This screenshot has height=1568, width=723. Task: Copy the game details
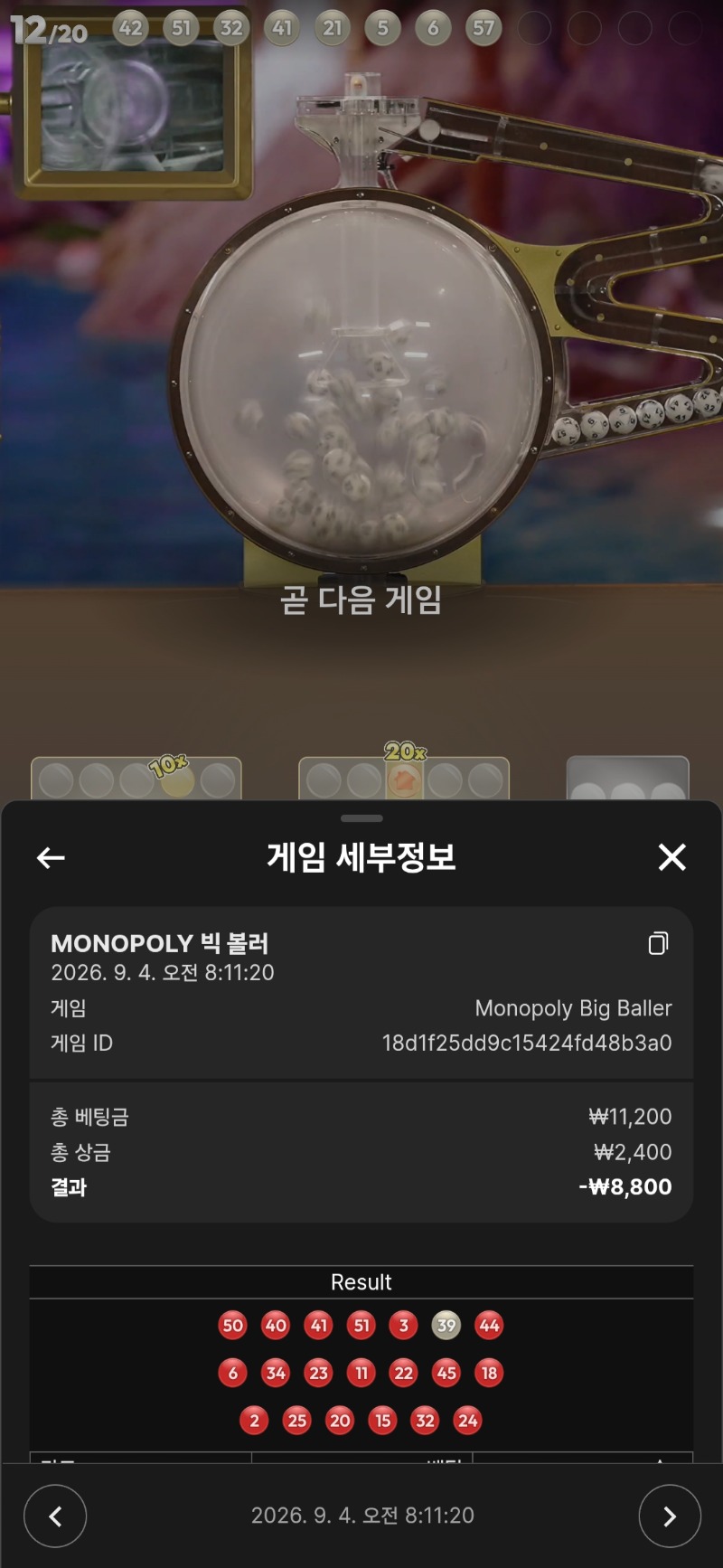point(658,943)
